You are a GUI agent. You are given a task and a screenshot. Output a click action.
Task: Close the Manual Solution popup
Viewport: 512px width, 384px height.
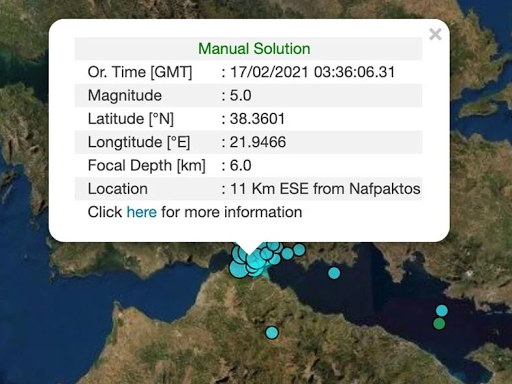(435, 34)
